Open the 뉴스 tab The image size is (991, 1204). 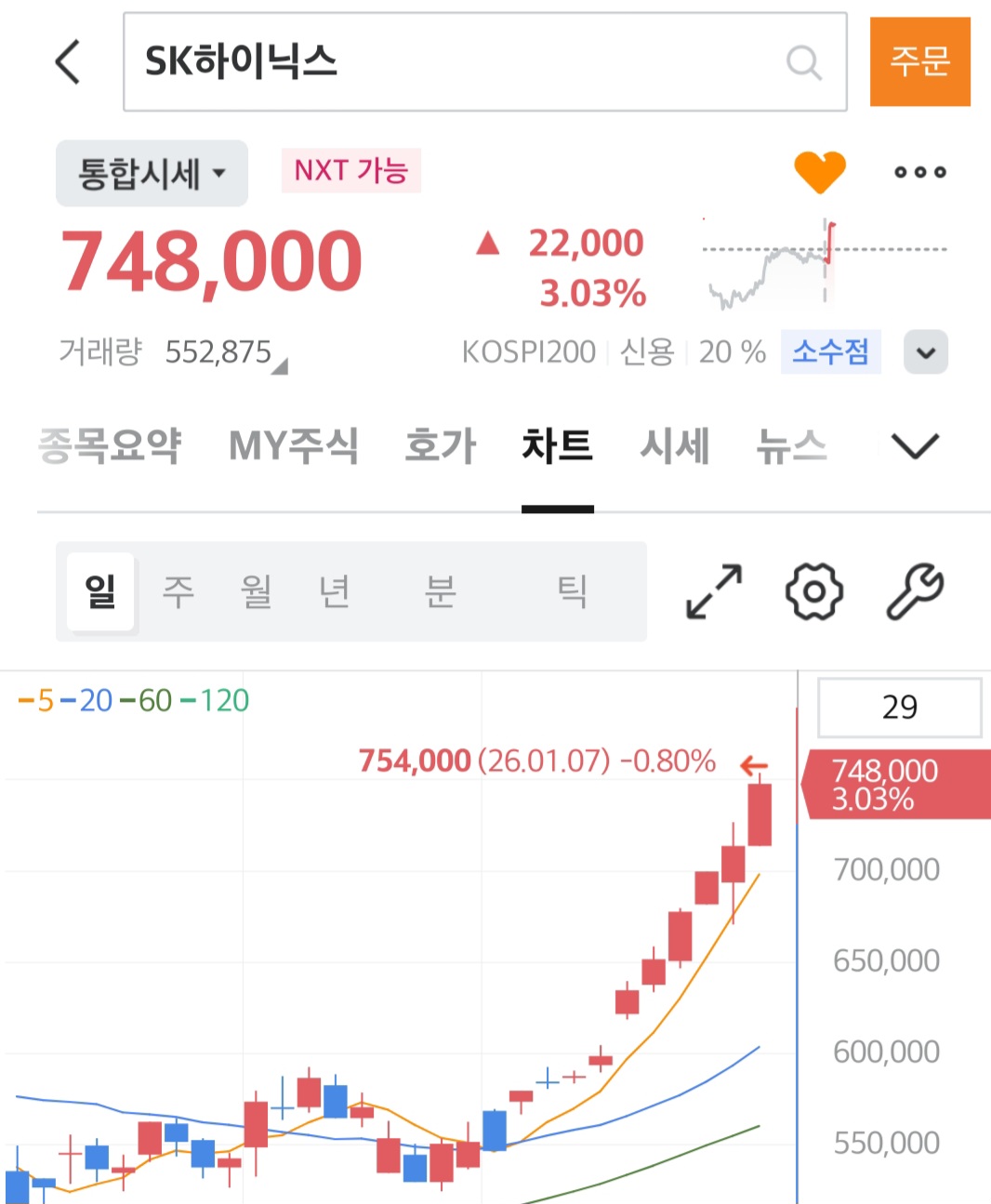coord(789,446)
